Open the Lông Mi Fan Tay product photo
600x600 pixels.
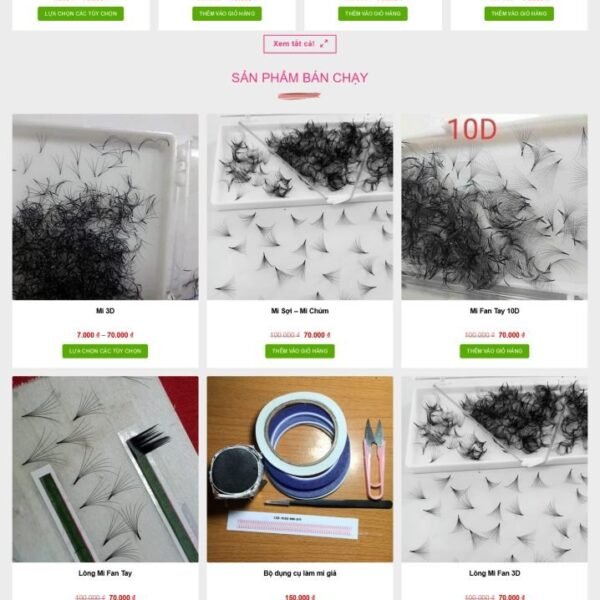[x=105, y=469]
